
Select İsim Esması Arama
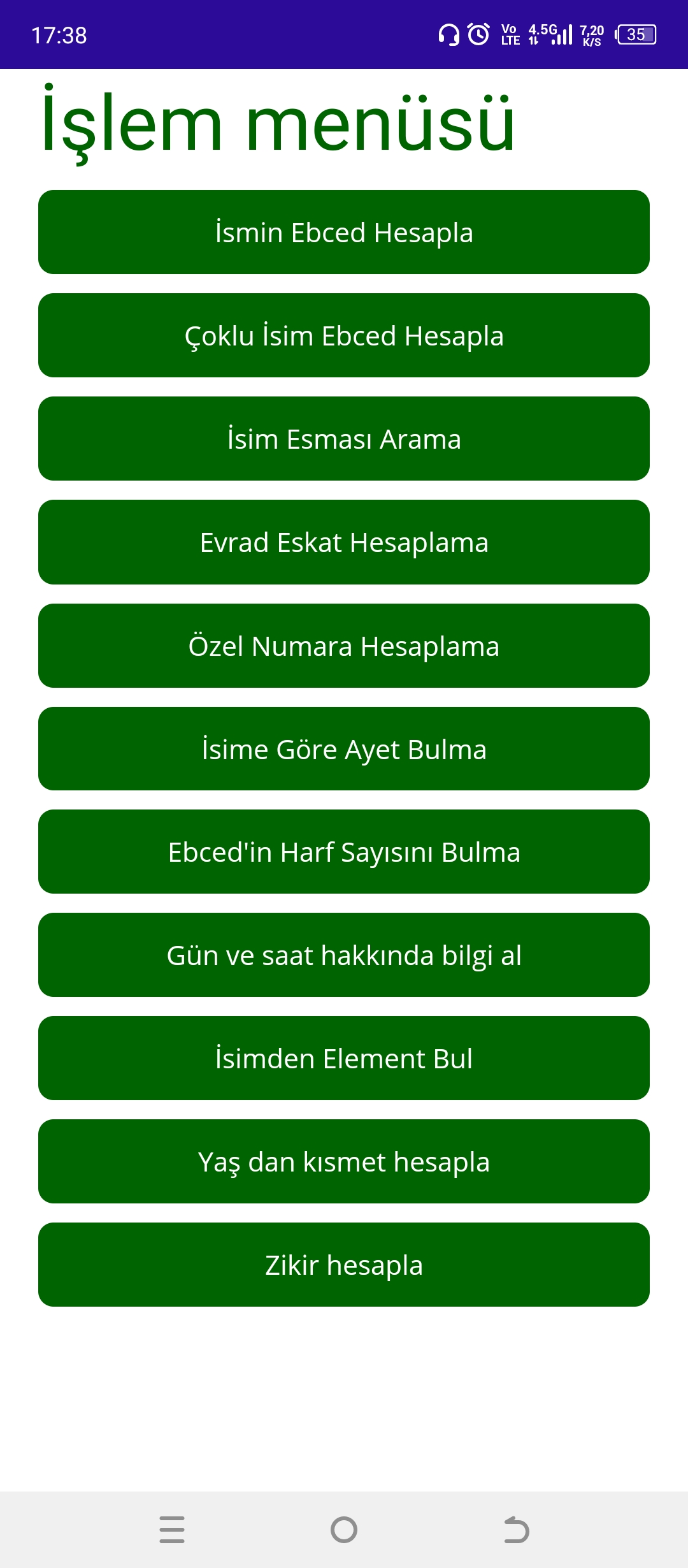pyautogui.click(x=344, y=439)
